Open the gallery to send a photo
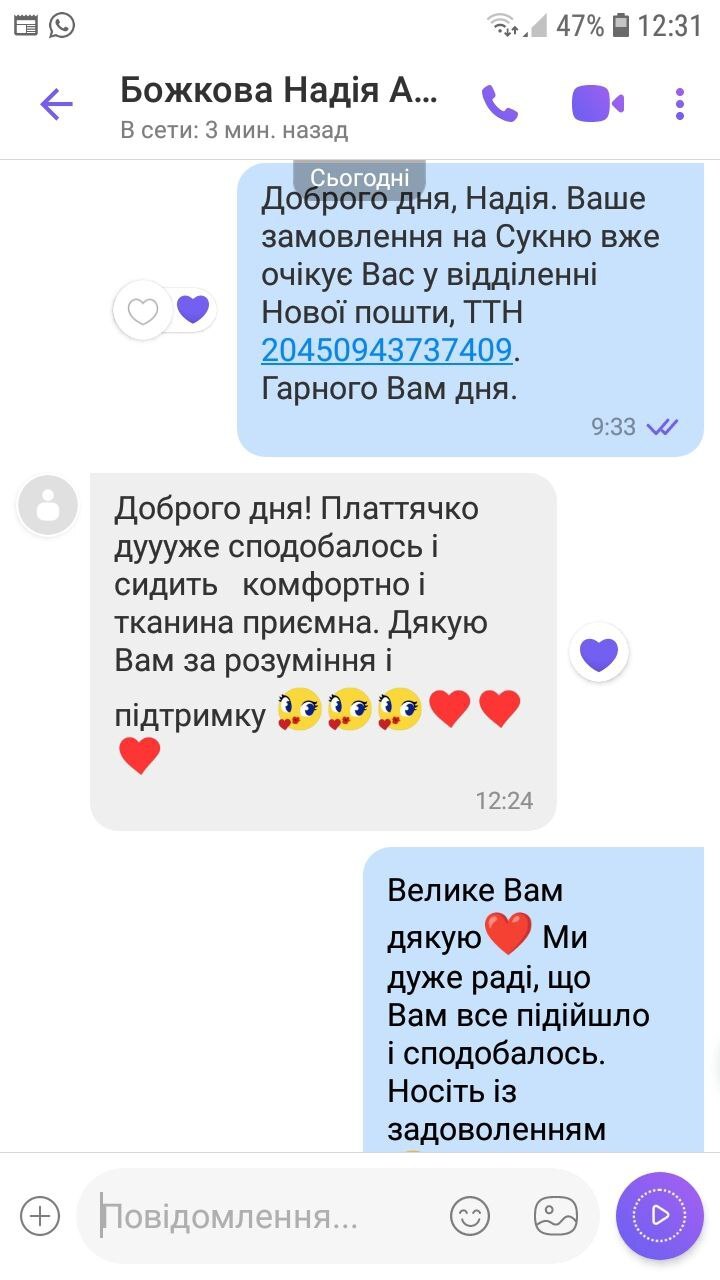 556,1216
